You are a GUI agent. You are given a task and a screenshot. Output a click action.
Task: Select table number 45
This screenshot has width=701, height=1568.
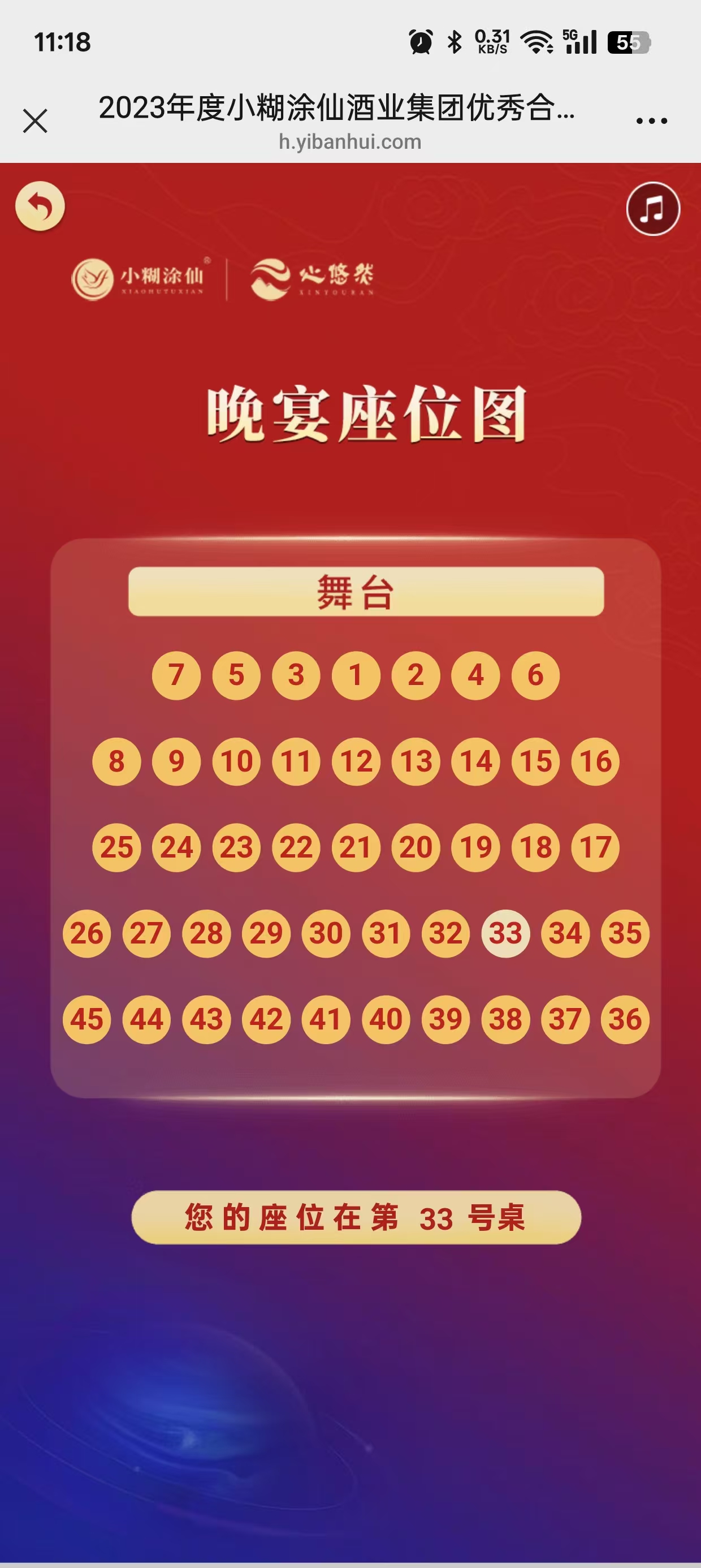point(87,1019)
